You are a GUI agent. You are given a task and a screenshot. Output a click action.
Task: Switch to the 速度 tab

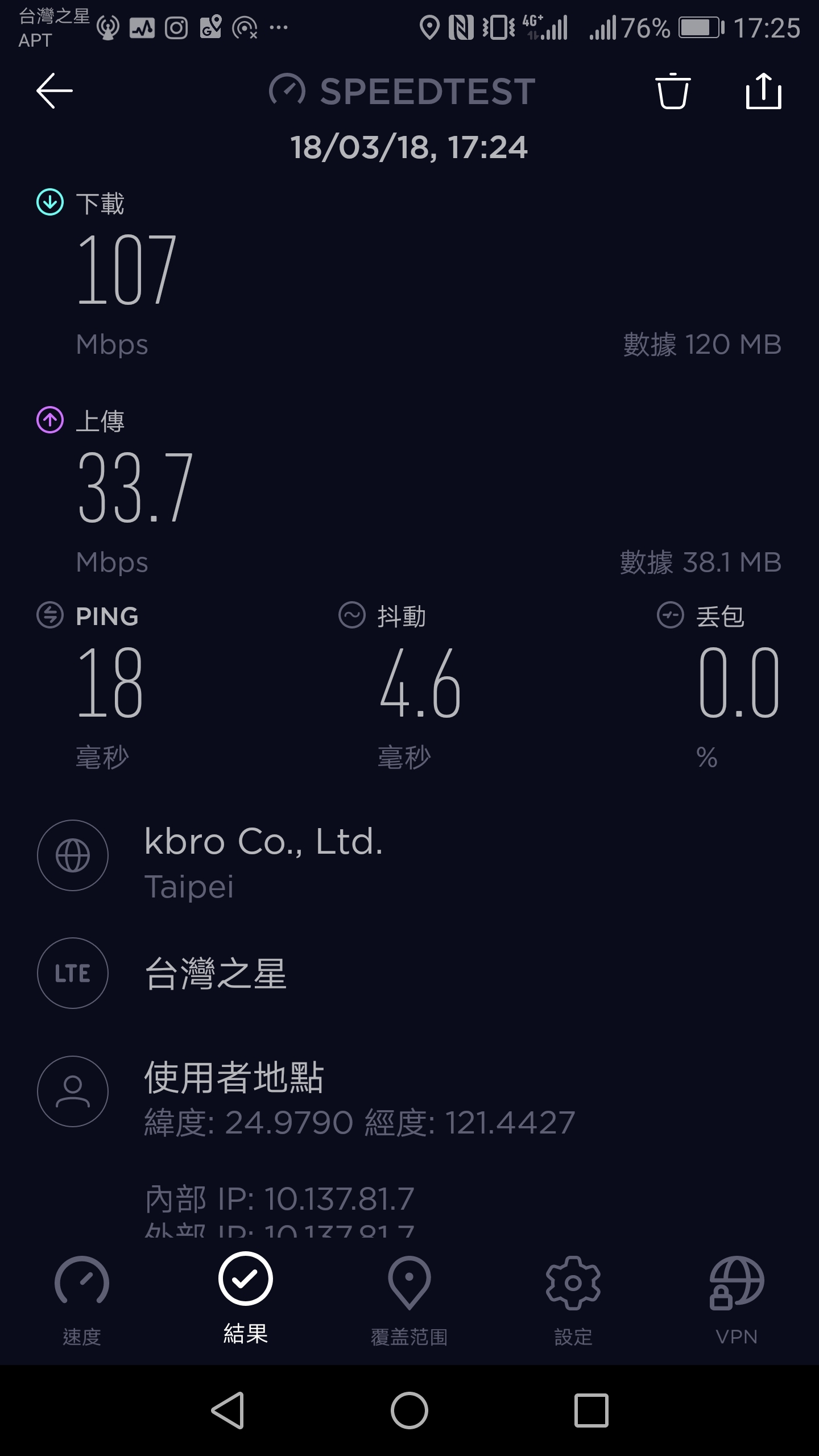(x=82, y=1300)
